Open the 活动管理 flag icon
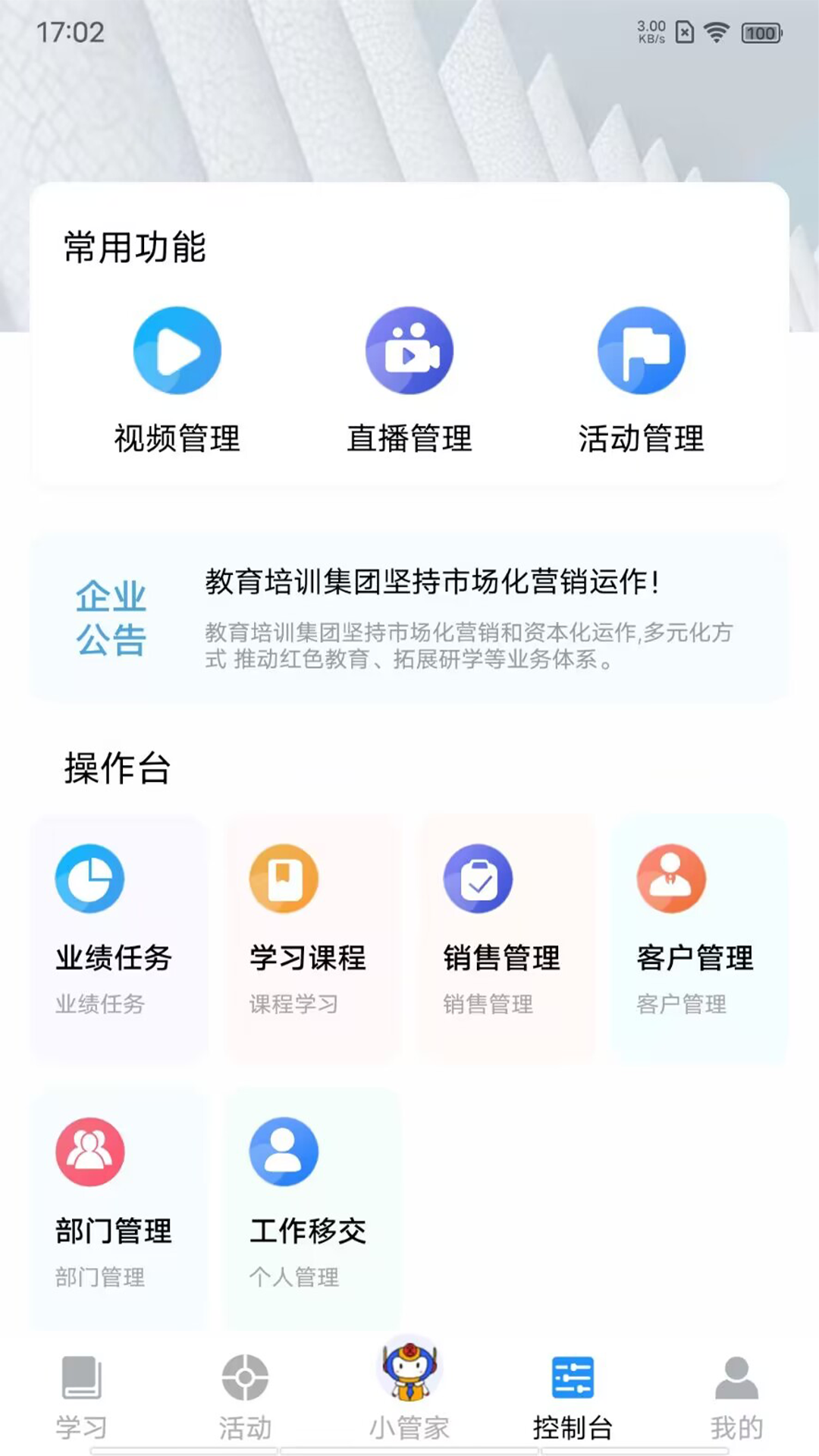Image resolution: width=819 pixels, height=1456 pixels. pyautogui.click(x=642, y=348)
